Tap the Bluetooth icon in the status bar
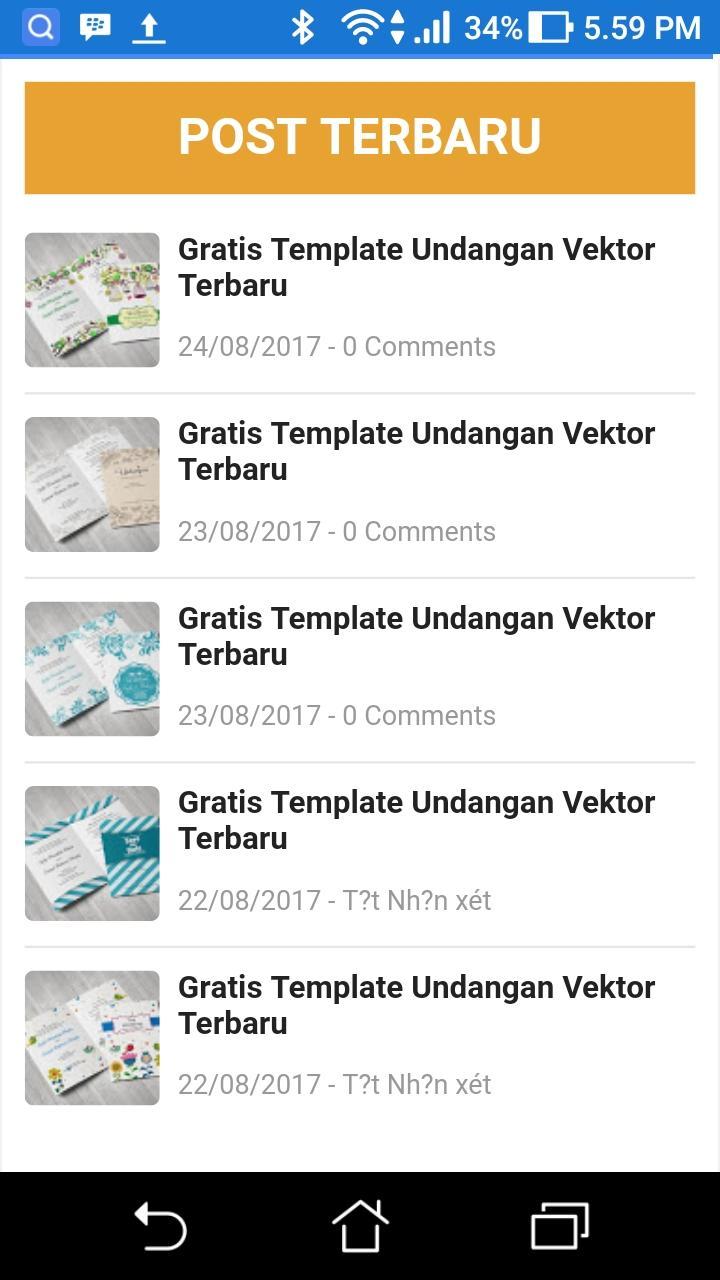This screenshot has height=1280, width=720. [x=302, y=27]
